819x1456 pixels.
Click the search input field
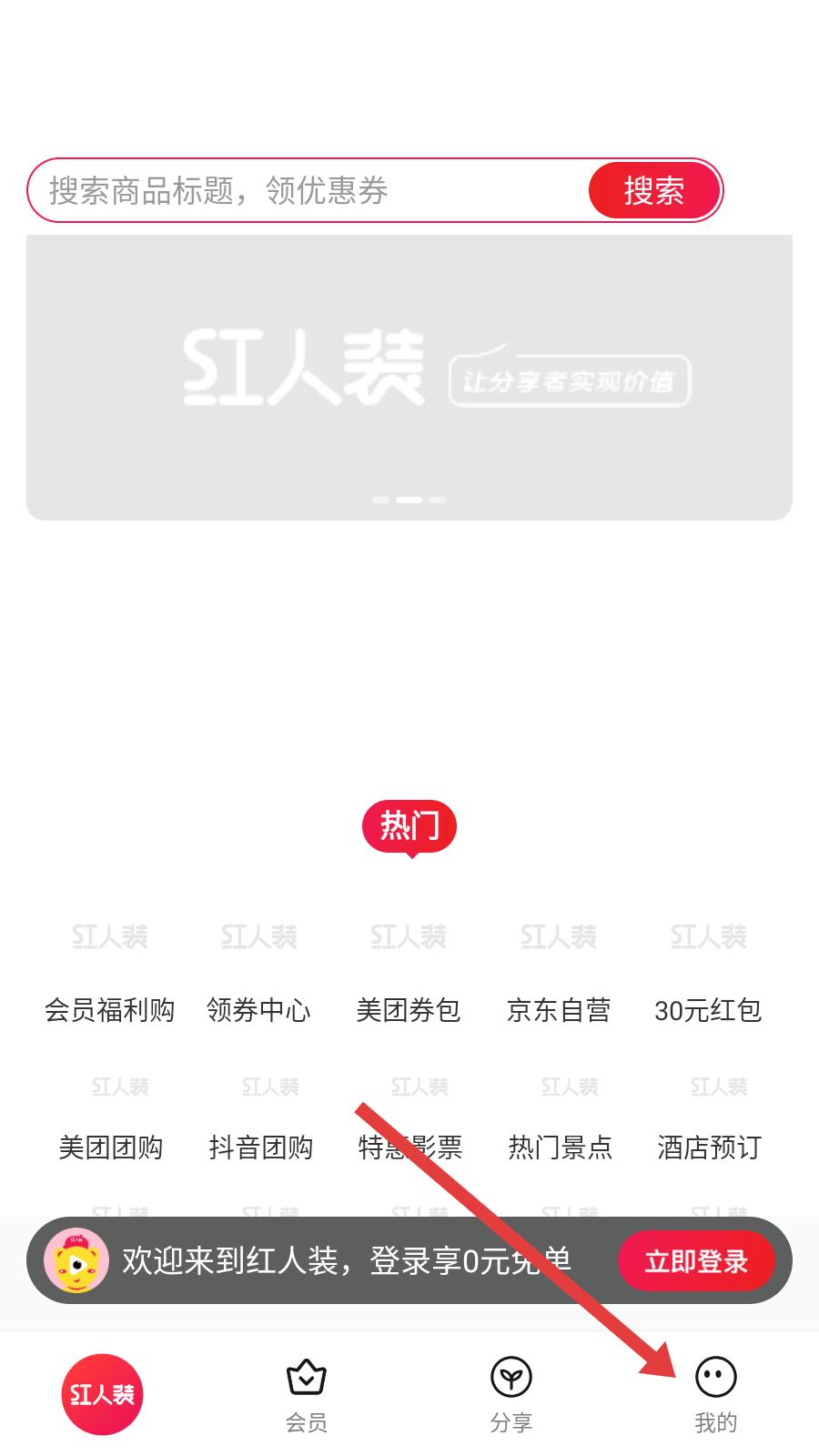point(300,190)
